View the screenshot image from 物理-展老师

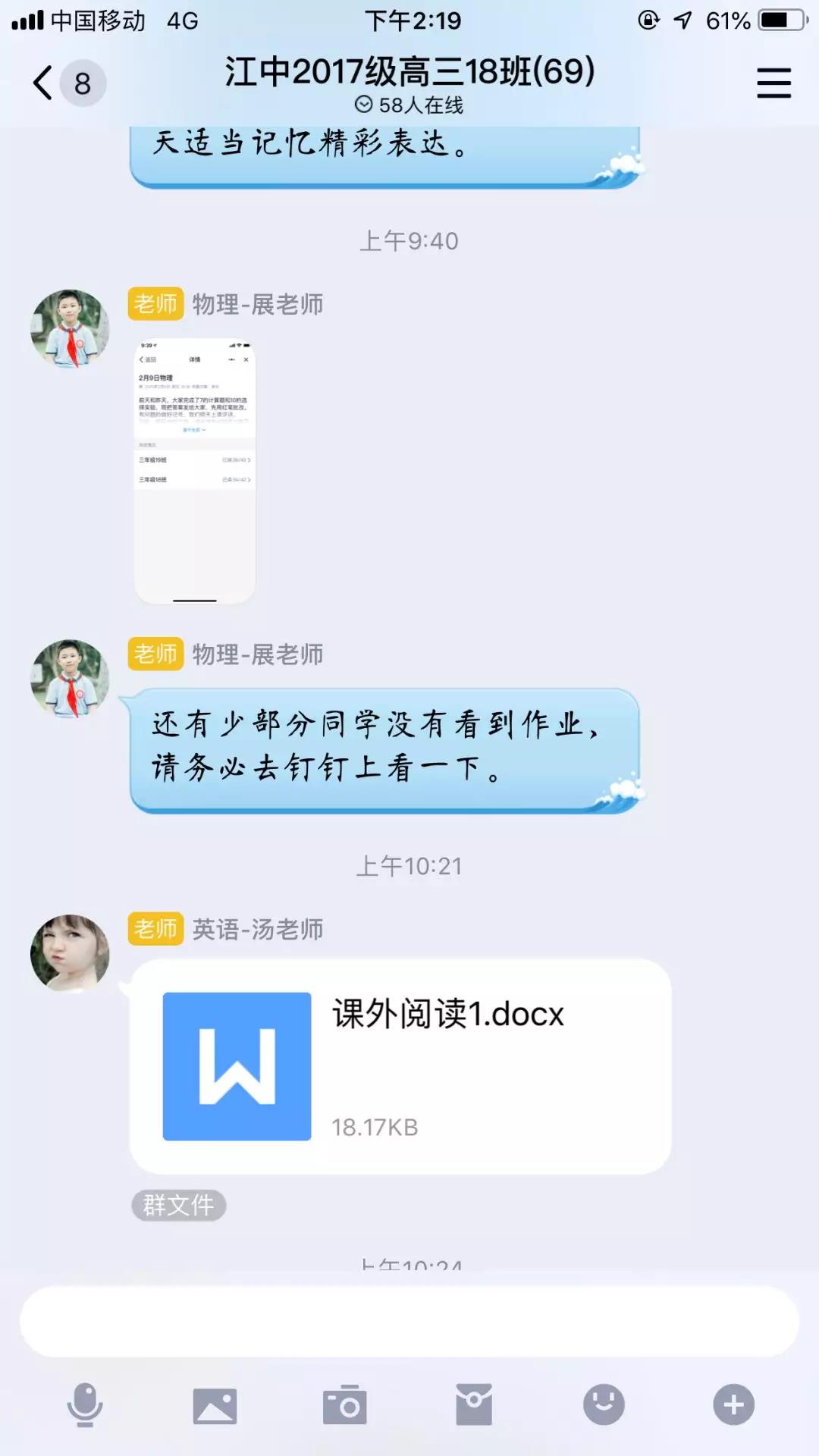point(195,471)
